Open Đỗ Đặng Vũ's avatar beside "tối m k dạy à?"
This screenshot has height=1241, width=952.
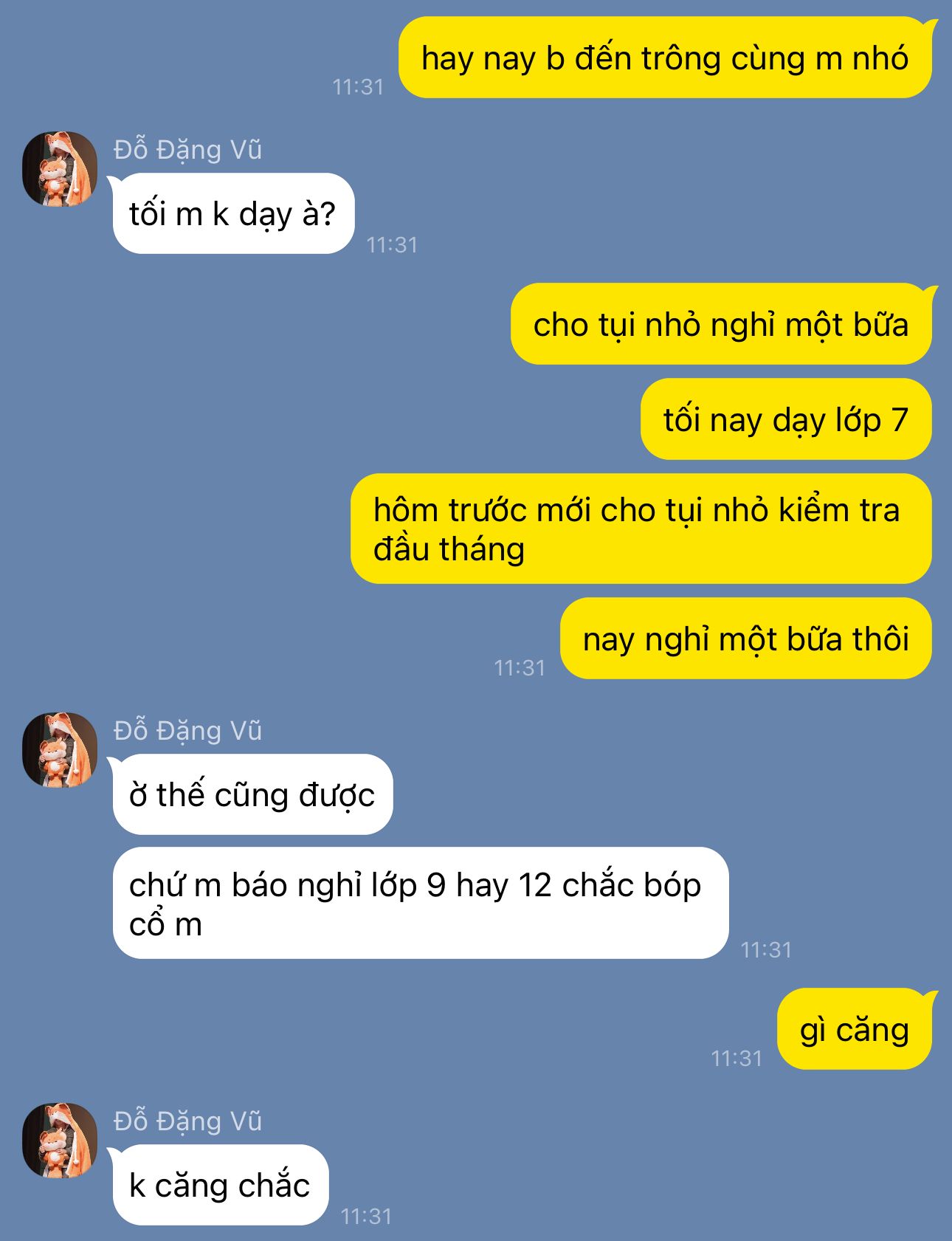[60, 169]
